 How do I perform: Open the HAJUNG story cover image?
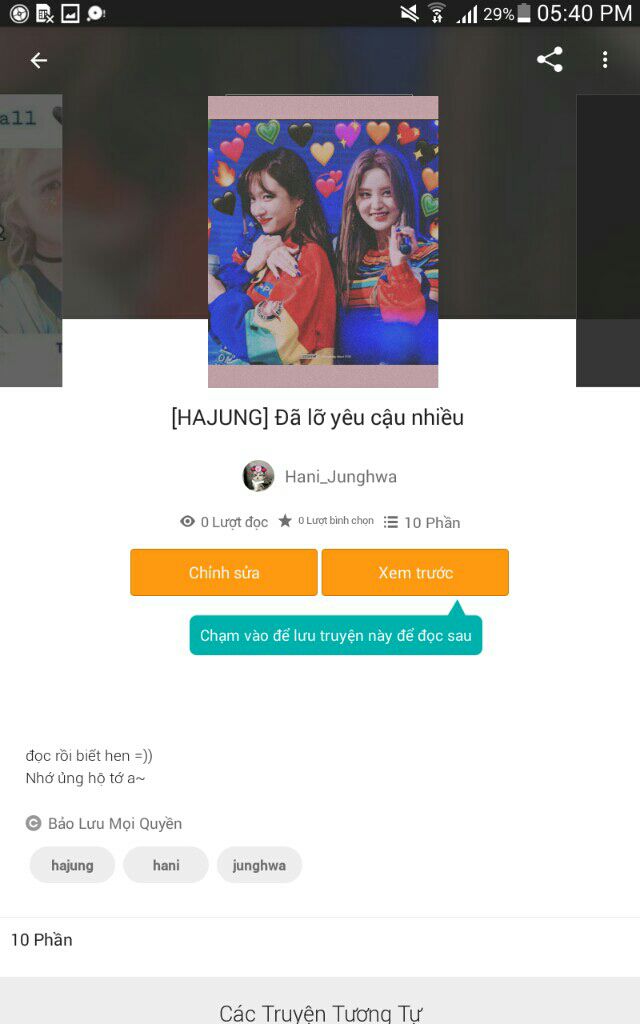(x=323, y=242)
